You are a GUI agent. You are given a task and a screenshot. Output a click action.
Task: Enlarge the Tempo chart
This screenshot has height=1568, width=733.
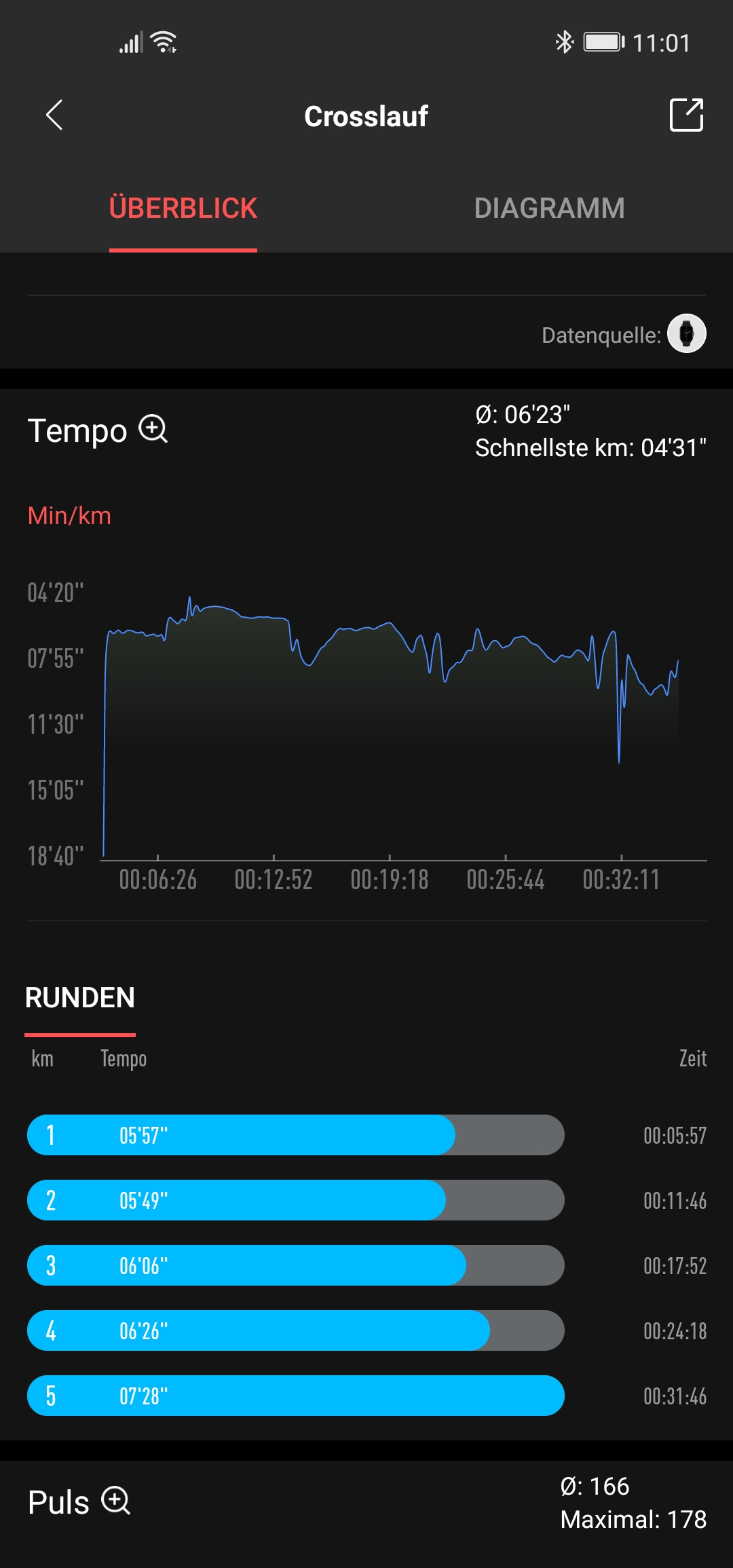(153, 429)
